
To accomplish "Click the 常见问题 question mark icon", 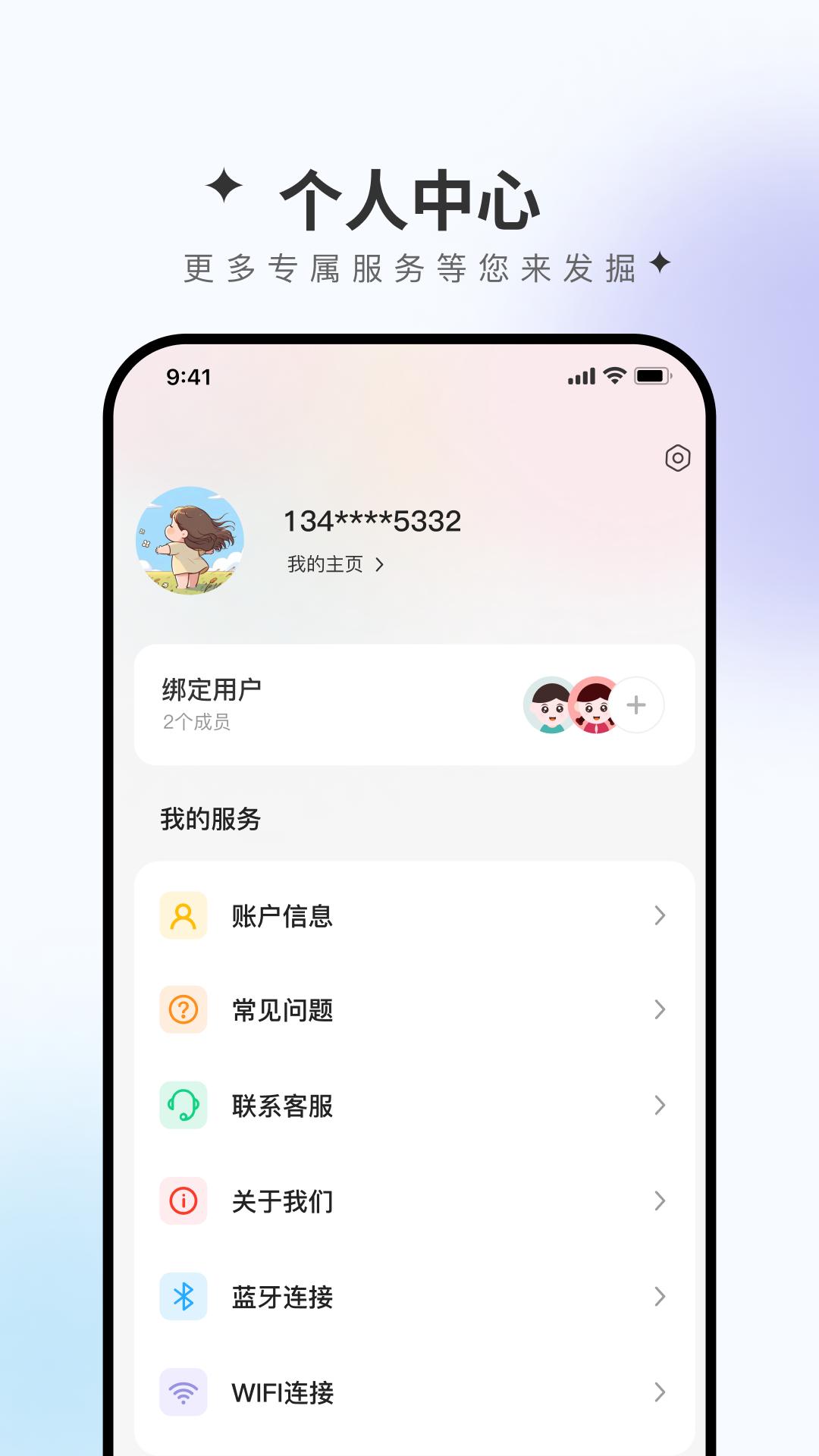I will [183, 1010].
